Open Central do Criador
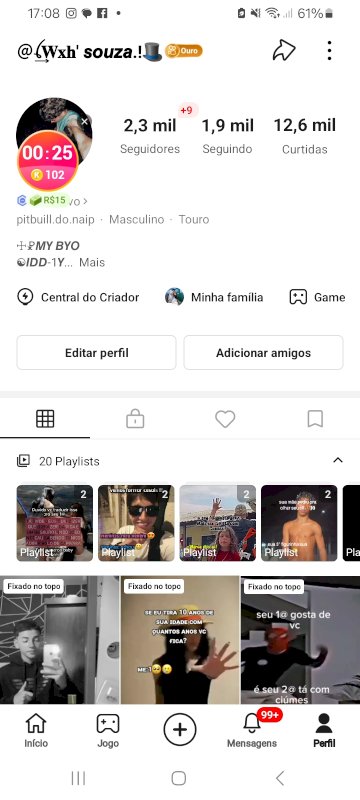The height and width of the screenshot is (800, 360). (x=78, y=297)
